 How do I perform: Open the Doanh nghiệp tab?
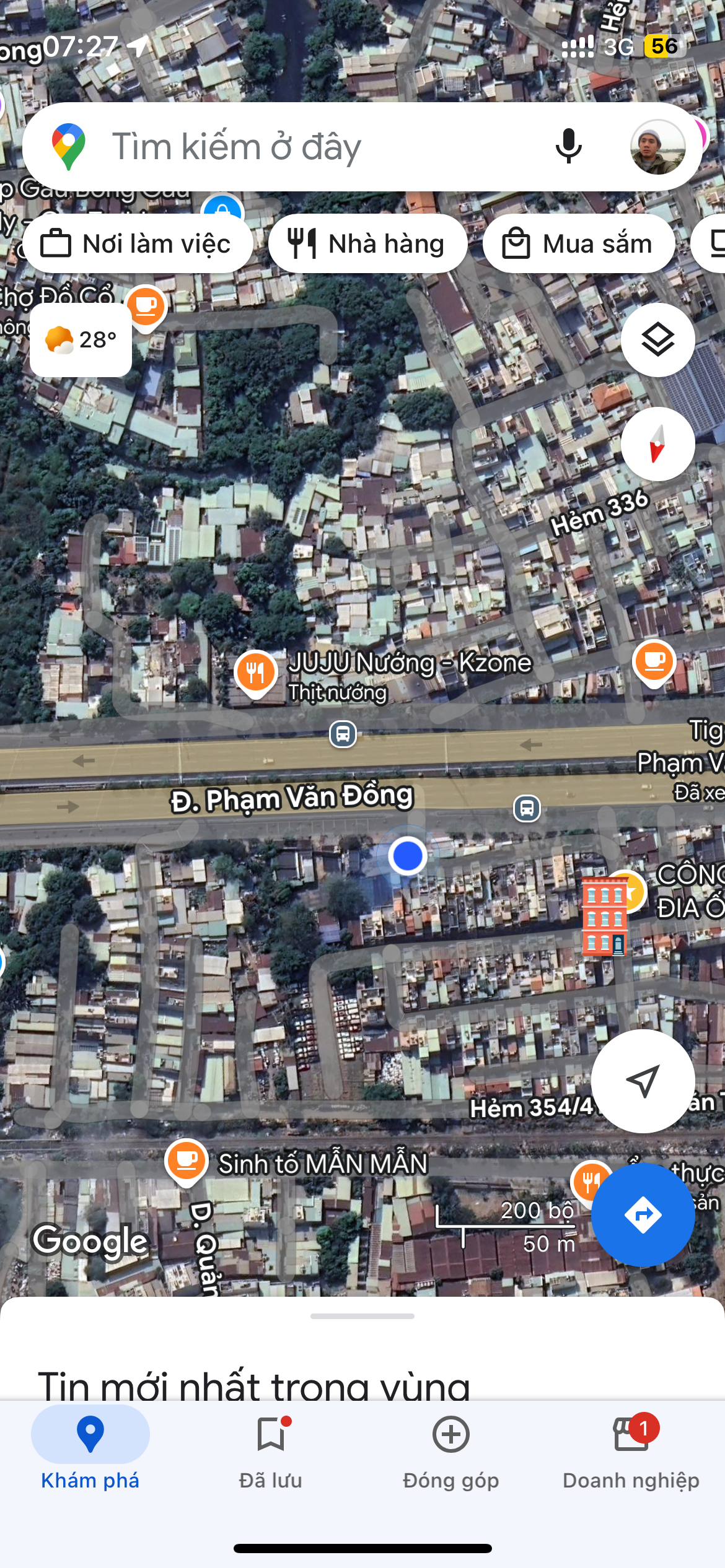click(x=631, y=1452)
